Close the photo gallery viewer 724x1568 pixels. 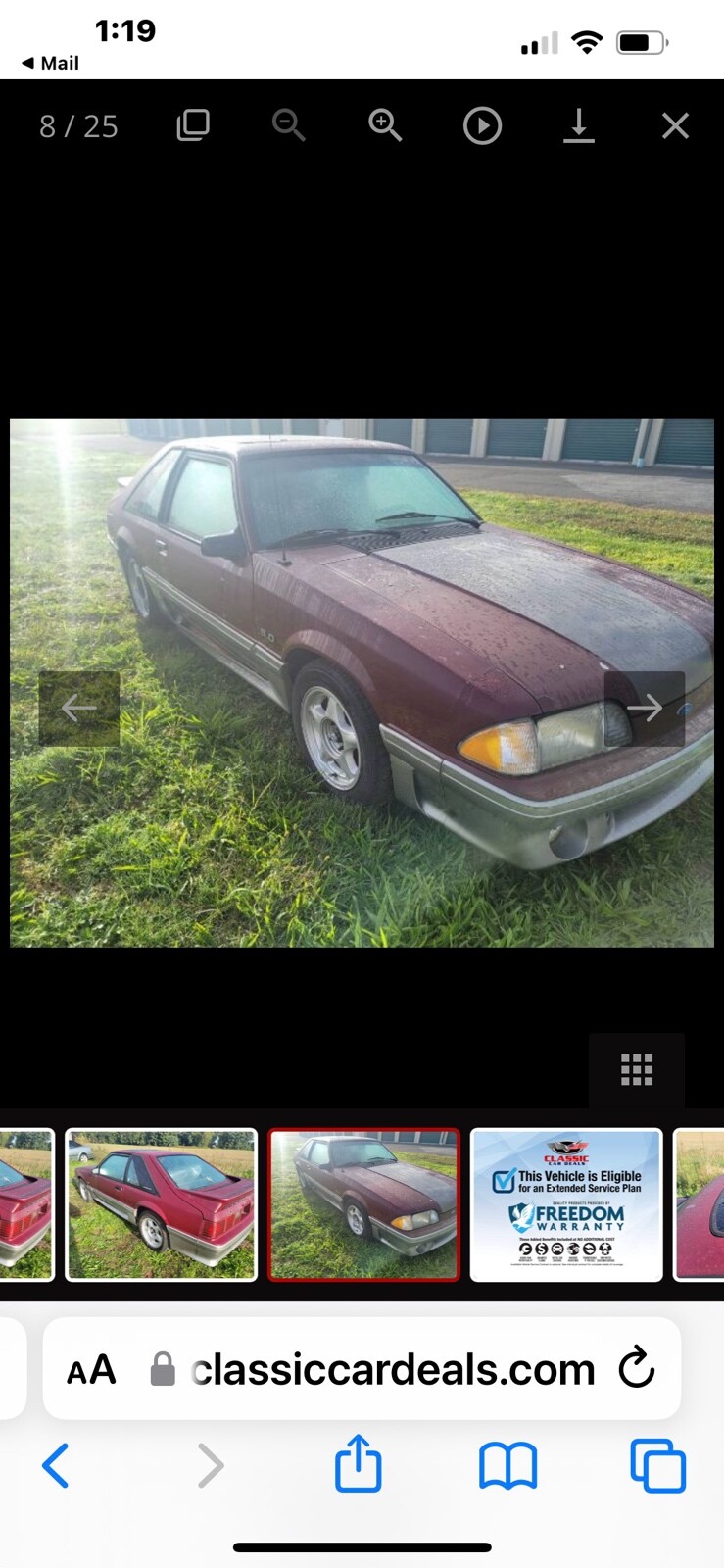click(x=675, y=125)
